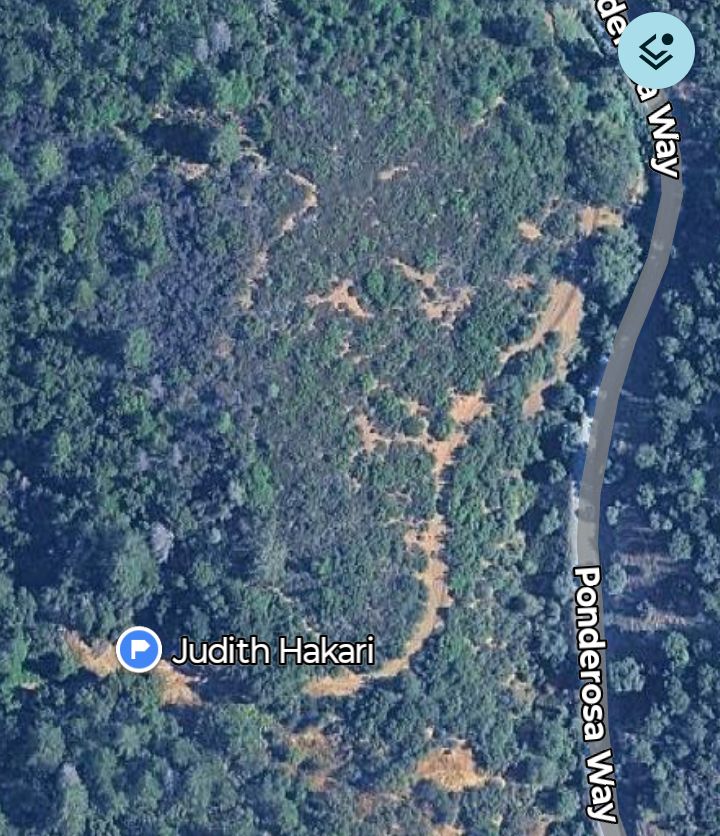The image size is (720, 836).
Task: Open the map layers button
Action: [x=656, y=50]
